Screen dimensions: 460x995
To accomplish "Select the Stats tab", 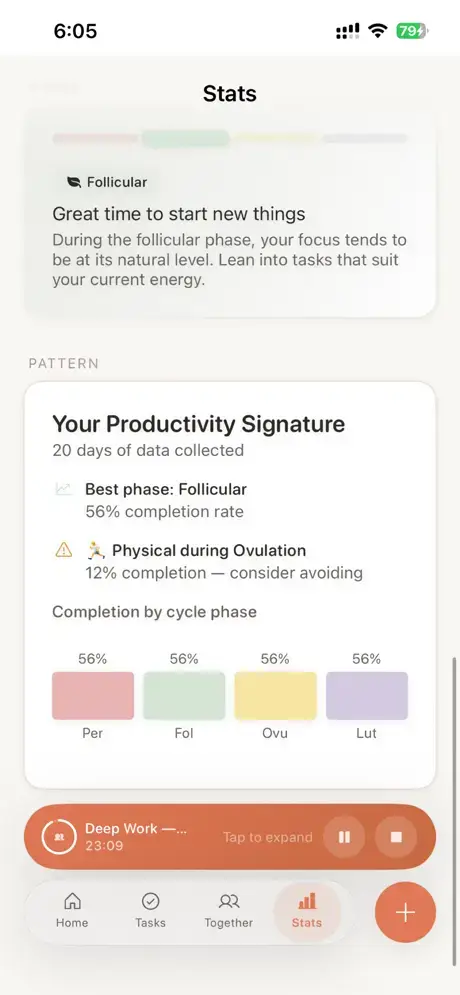I will click(307, 911).
